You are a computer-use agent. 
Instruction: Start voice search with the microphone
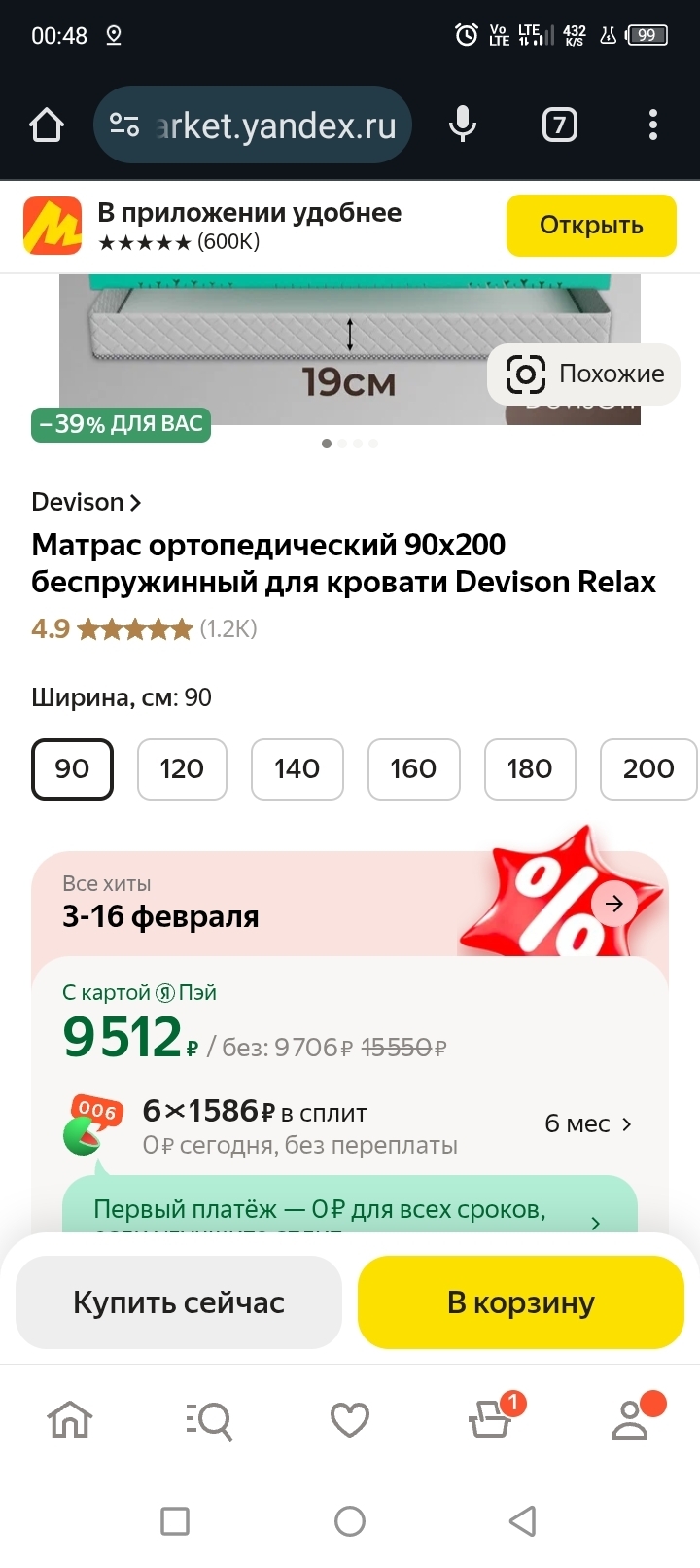[463, 125]
